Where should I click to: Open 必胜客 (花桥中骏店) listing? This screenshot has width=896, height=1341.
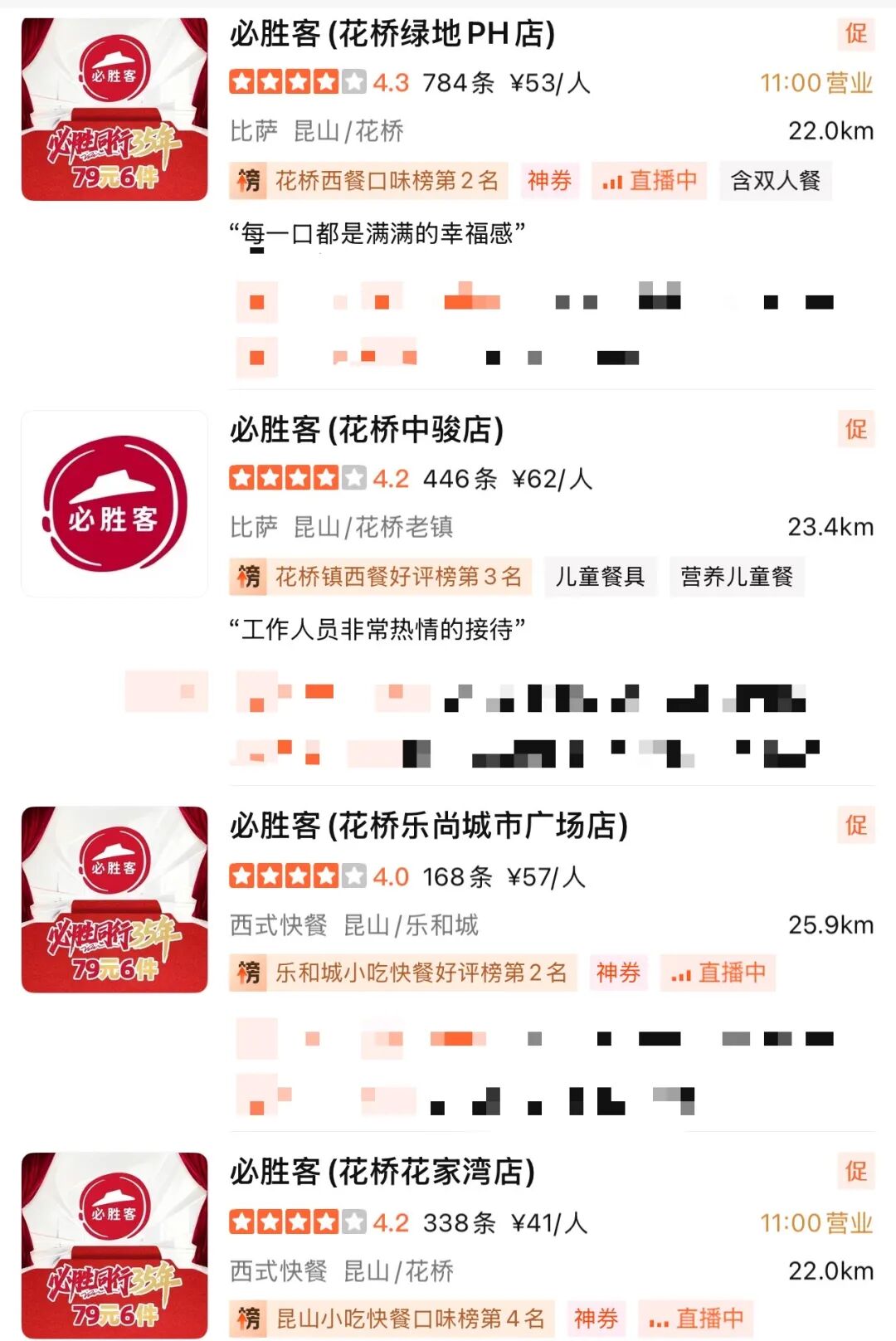pyautogui.click(x=367, y=431)
